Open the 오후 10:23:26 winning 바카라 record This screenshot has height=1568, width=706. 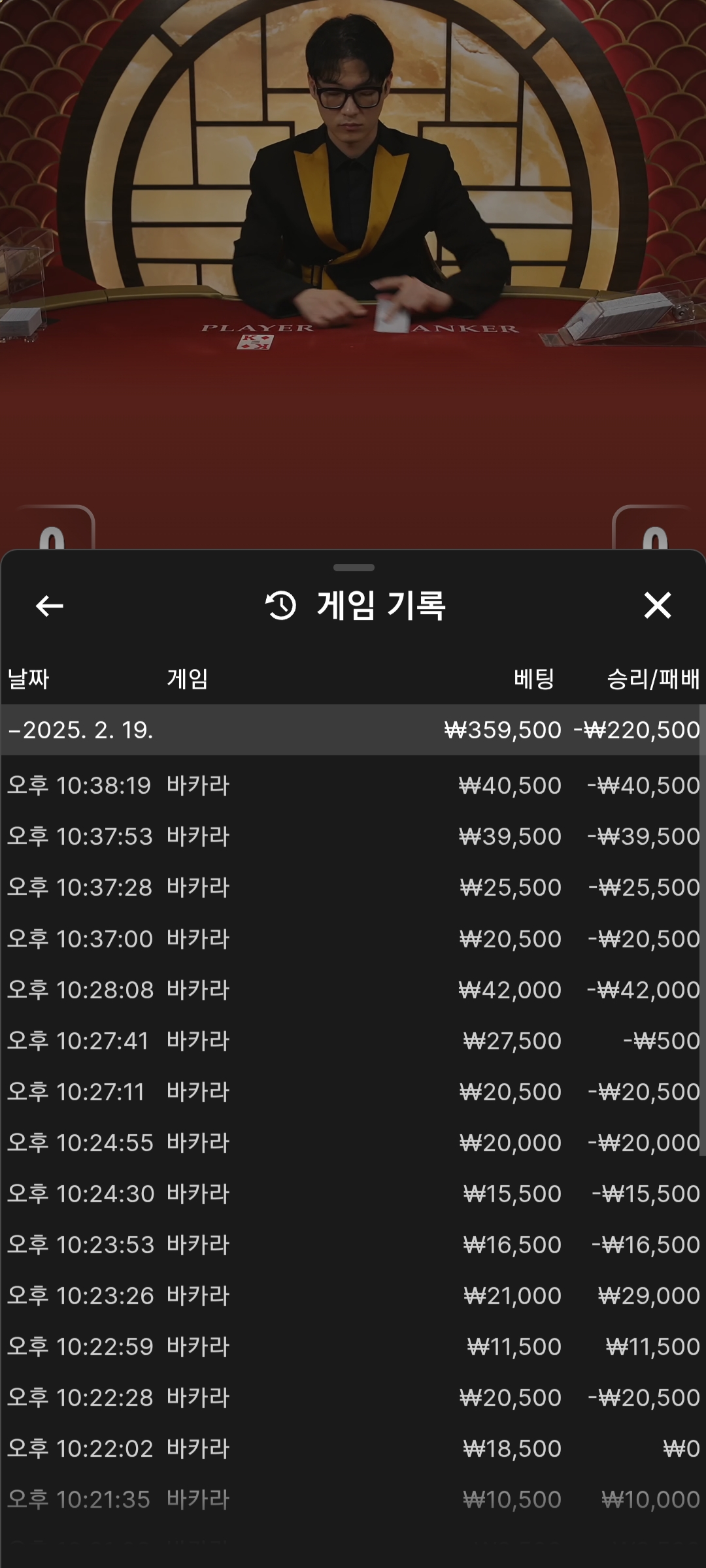(353, 1296)
